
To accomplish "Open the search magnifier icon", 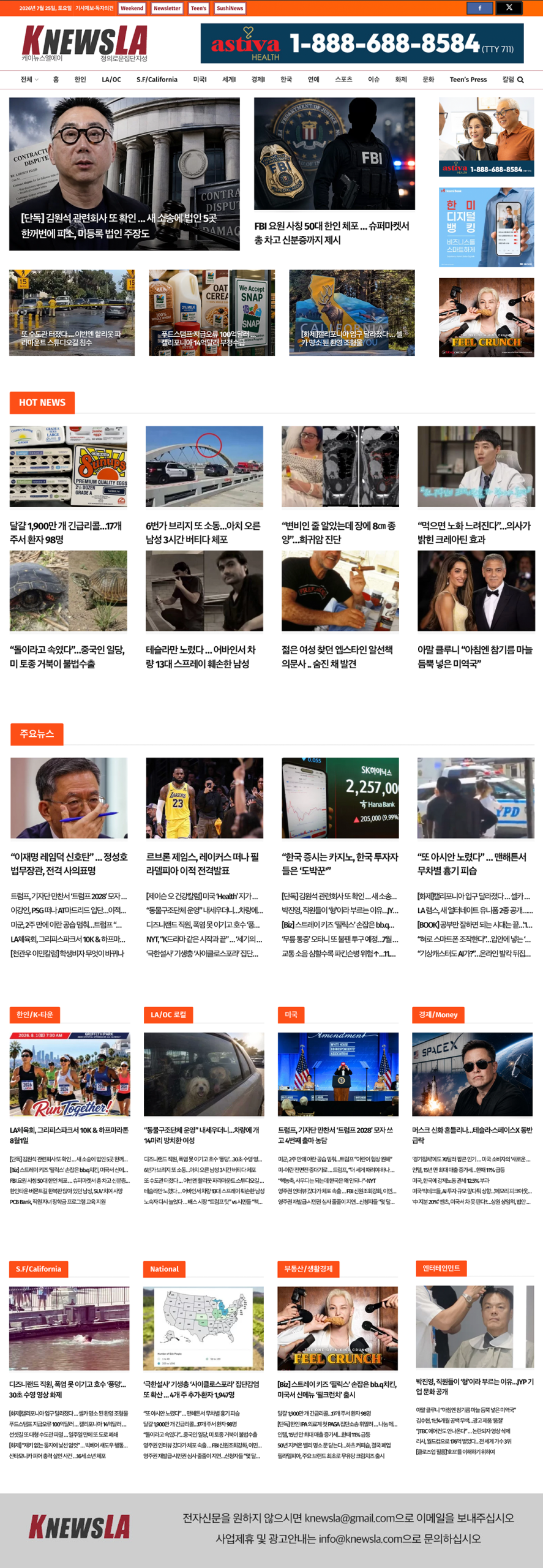I will coord(520,80).
